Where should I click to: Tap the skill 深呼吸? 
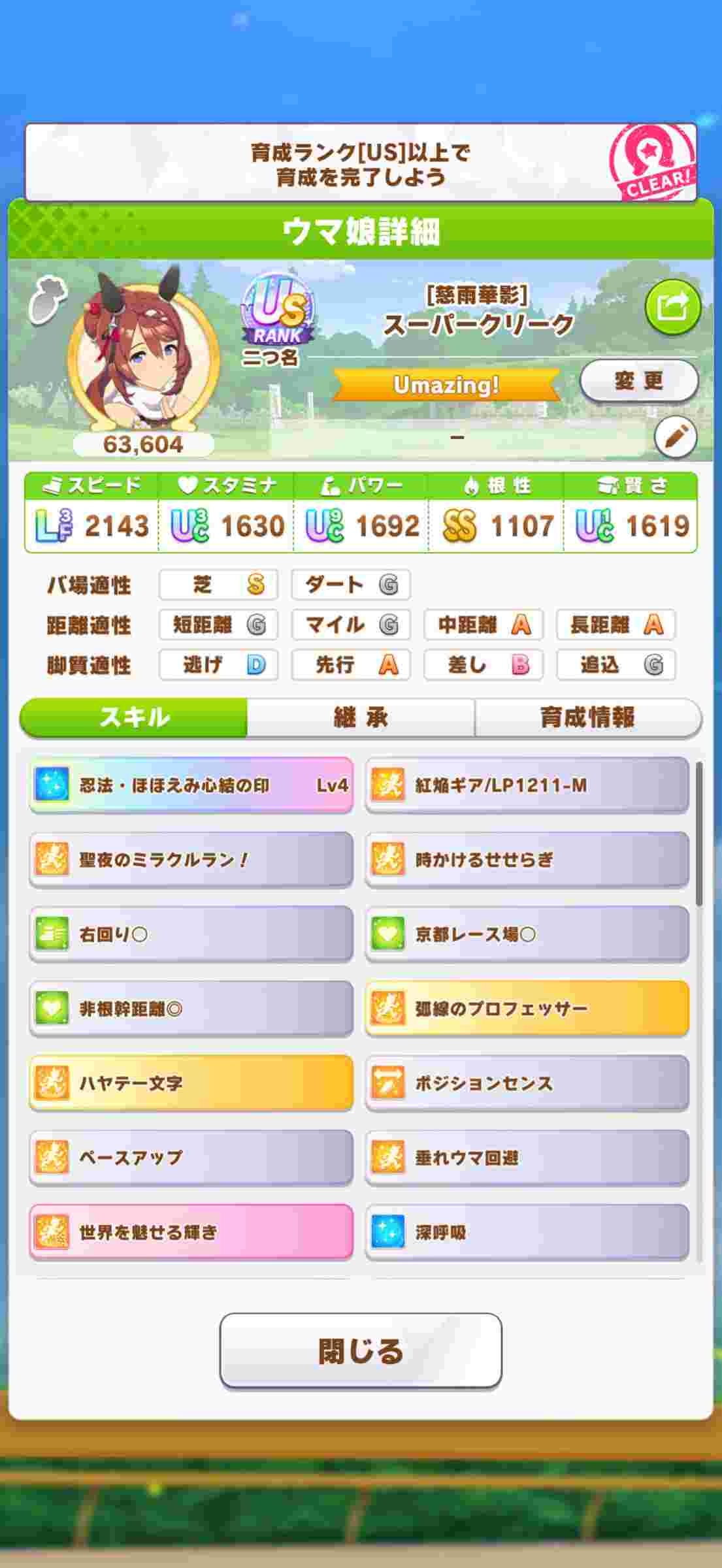point(527,1232)
